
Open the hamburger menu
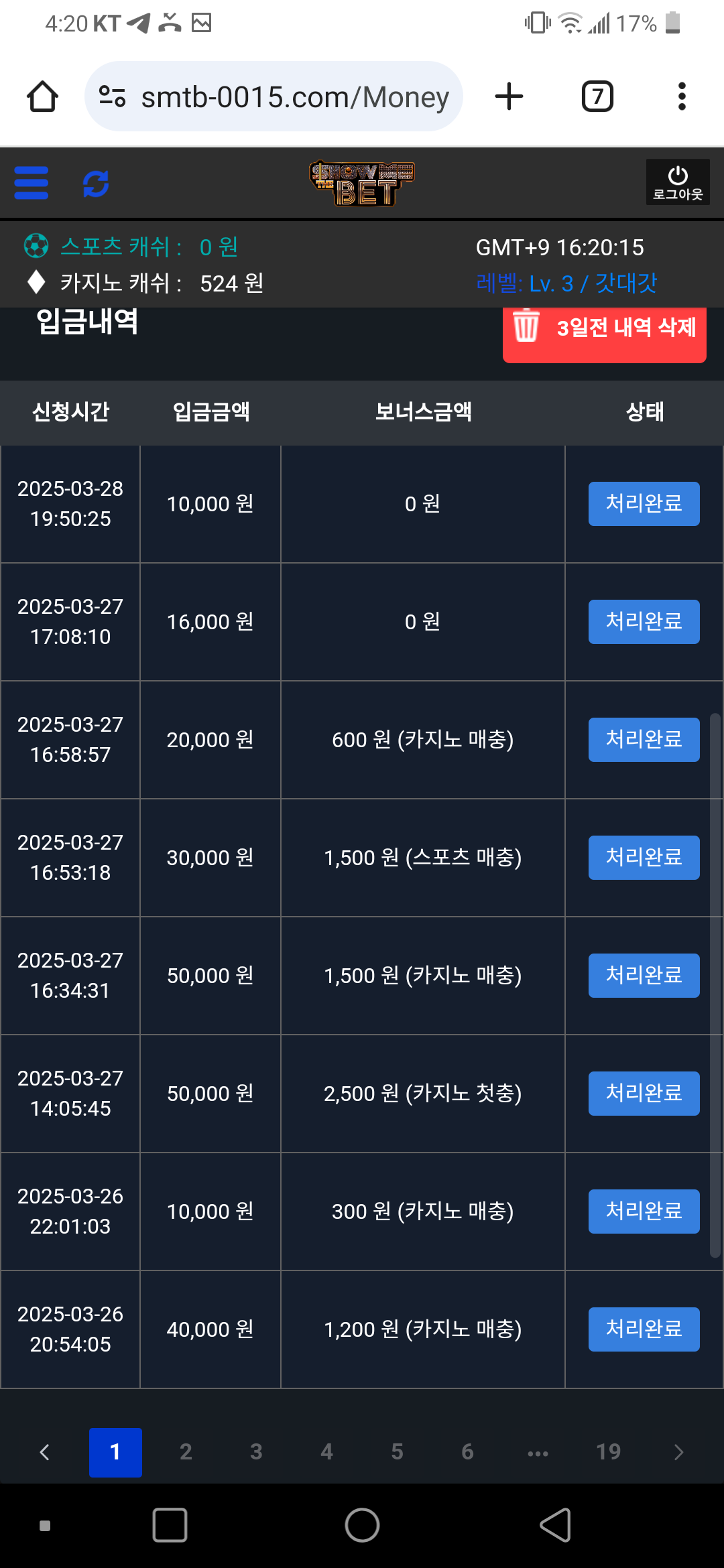31,183
